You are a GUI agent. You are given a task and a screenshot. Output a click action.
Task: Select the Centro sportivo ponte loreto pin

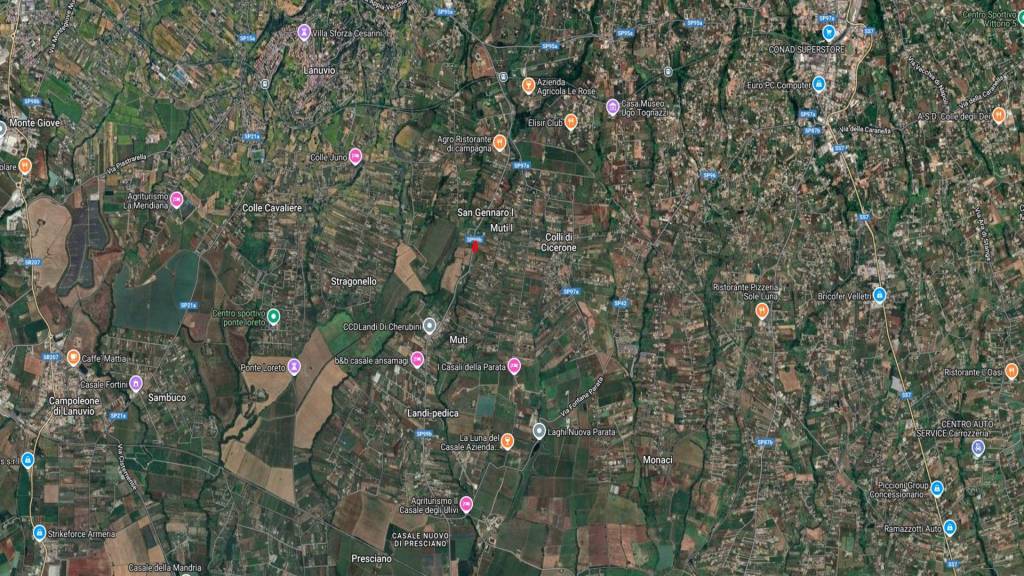coord(272,318)
